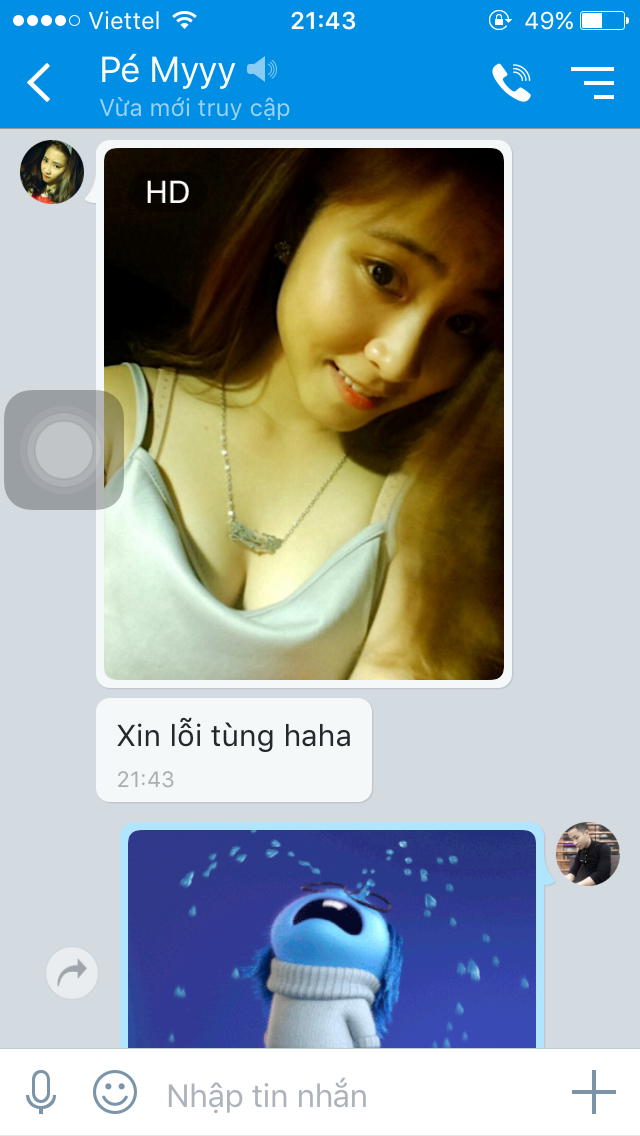Open the sent crying cartoon image

pos(332,939)
